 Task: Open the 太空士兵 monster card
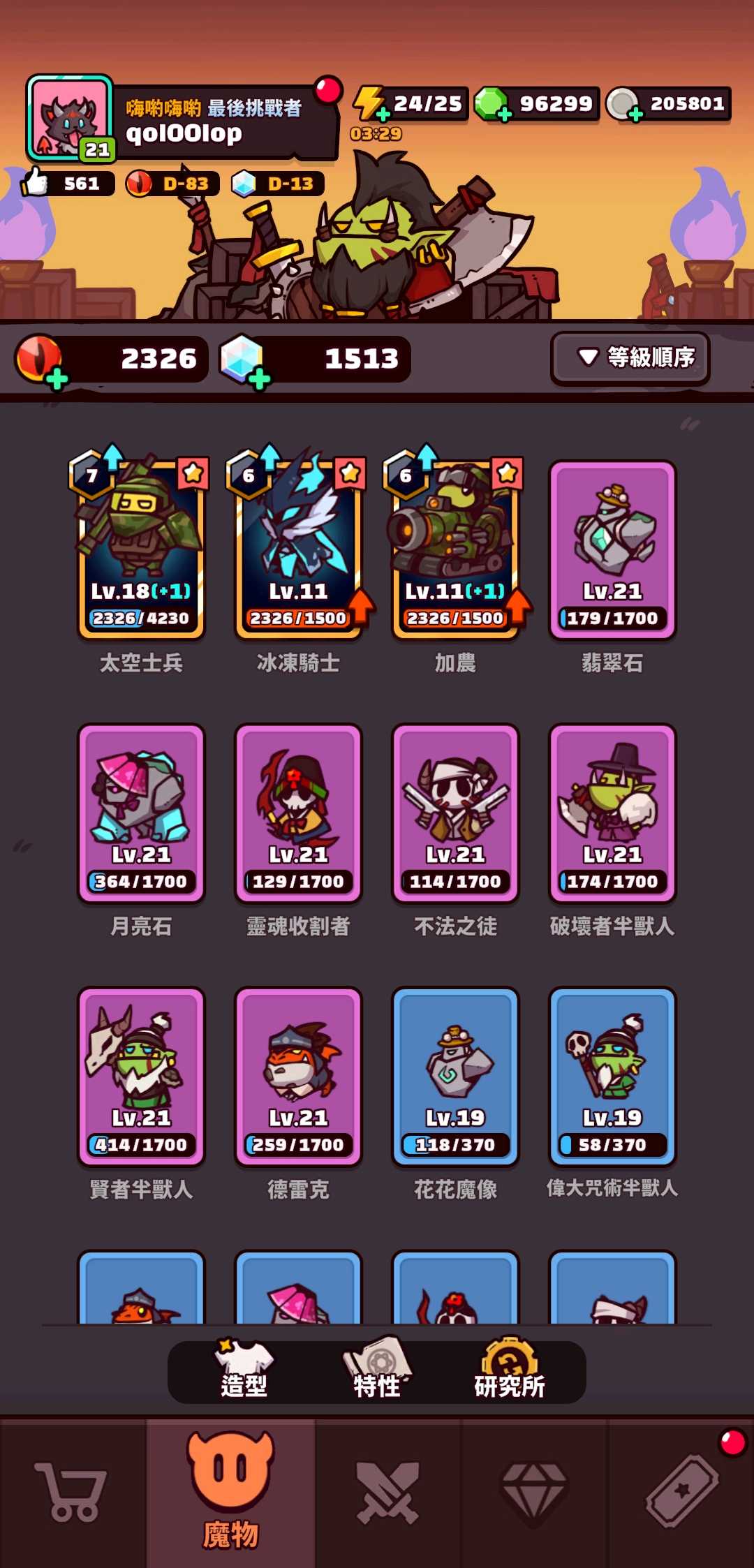point(141,548)
